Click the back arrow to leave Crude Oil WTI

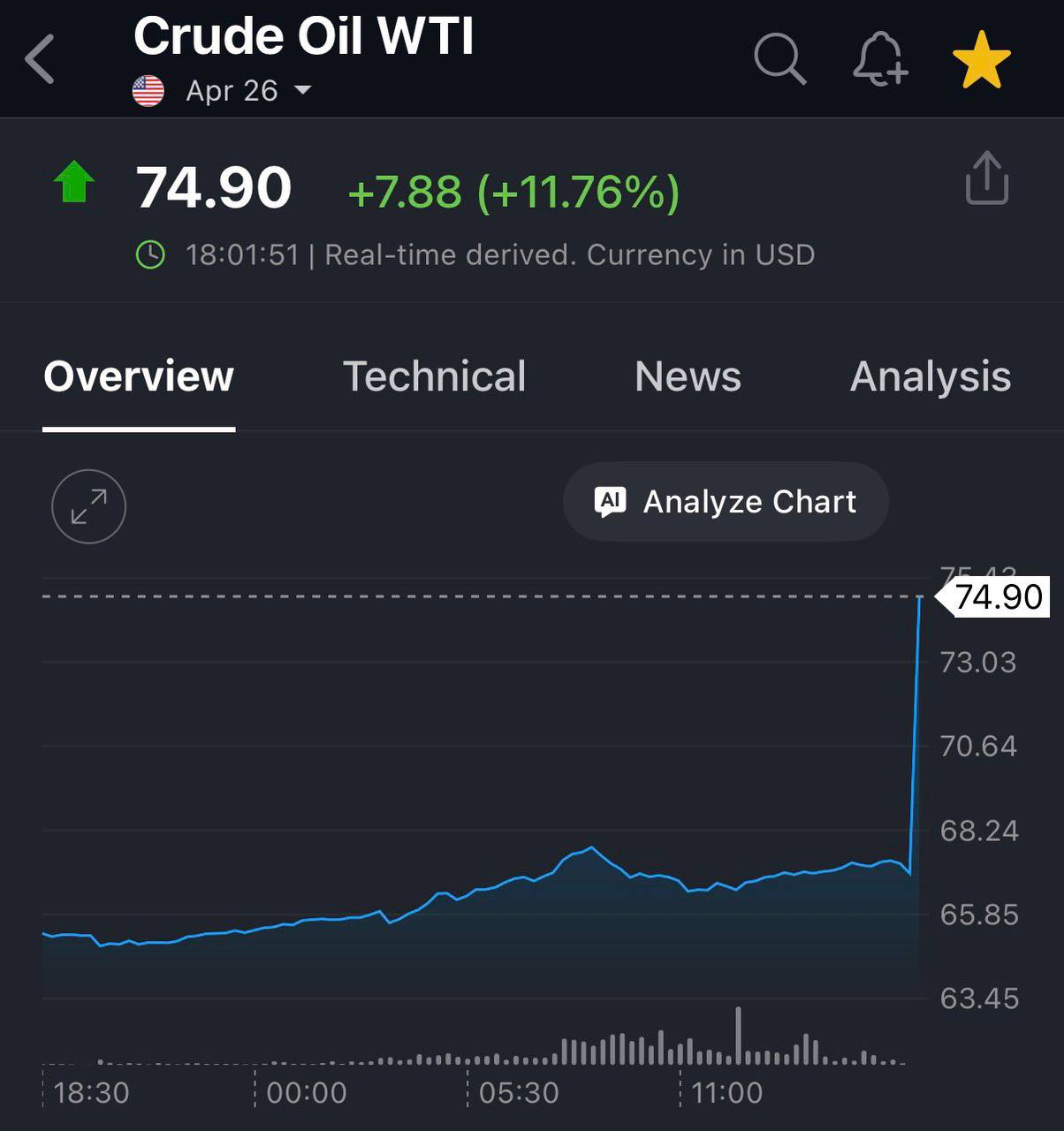click(x=37, y=58)
